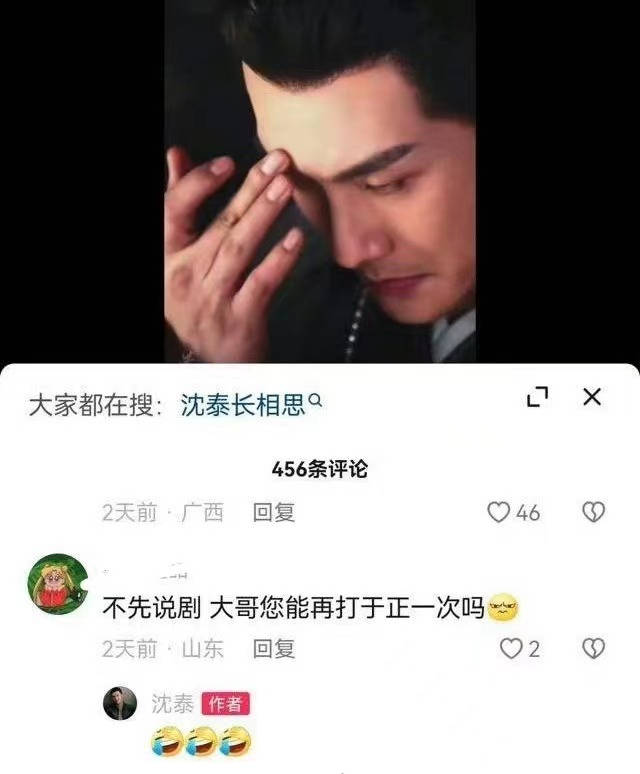Dislike the comment from 广西
Viewport: 640px width, 774px height.
point(593,513)
